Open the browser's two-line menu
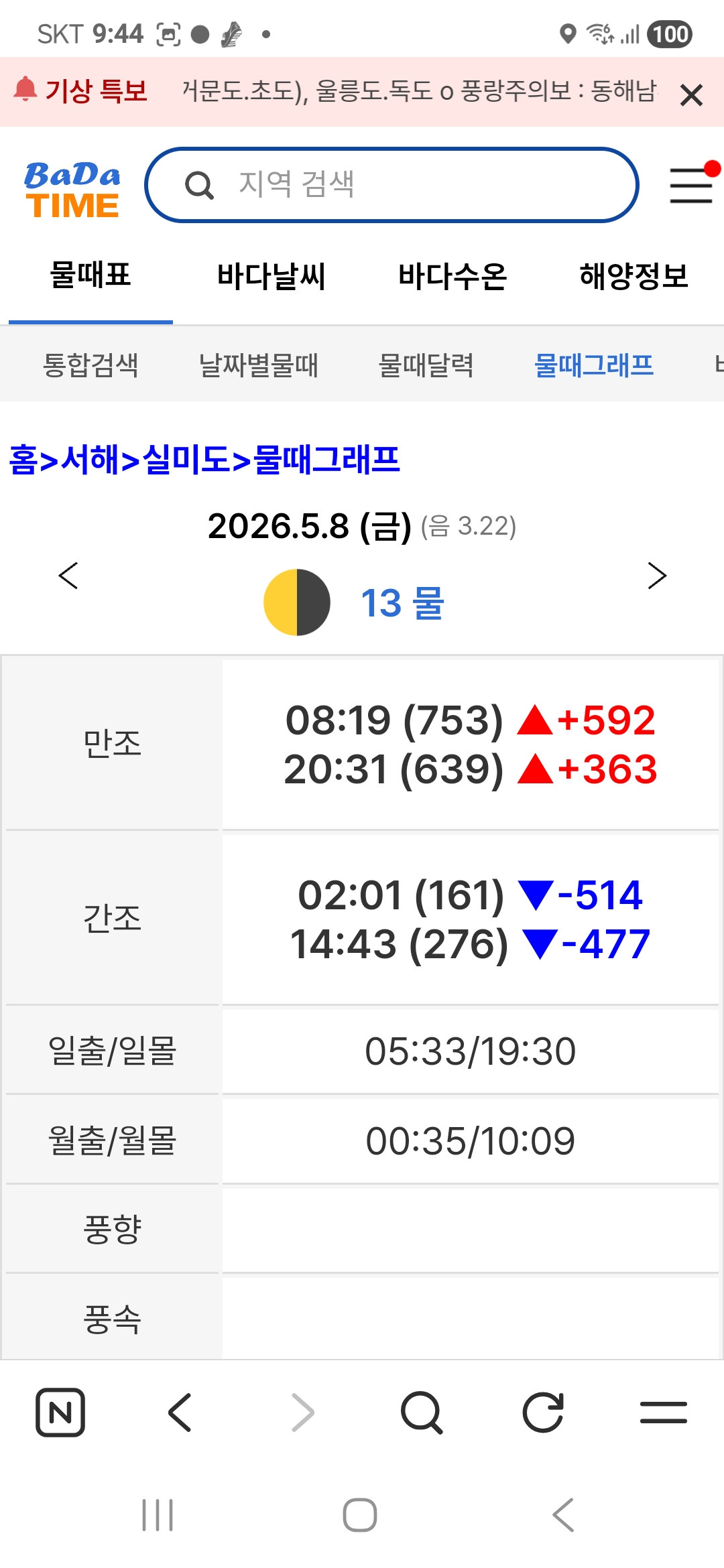Viewport: 724px width, 1568px height. (x=664, y=1413)
